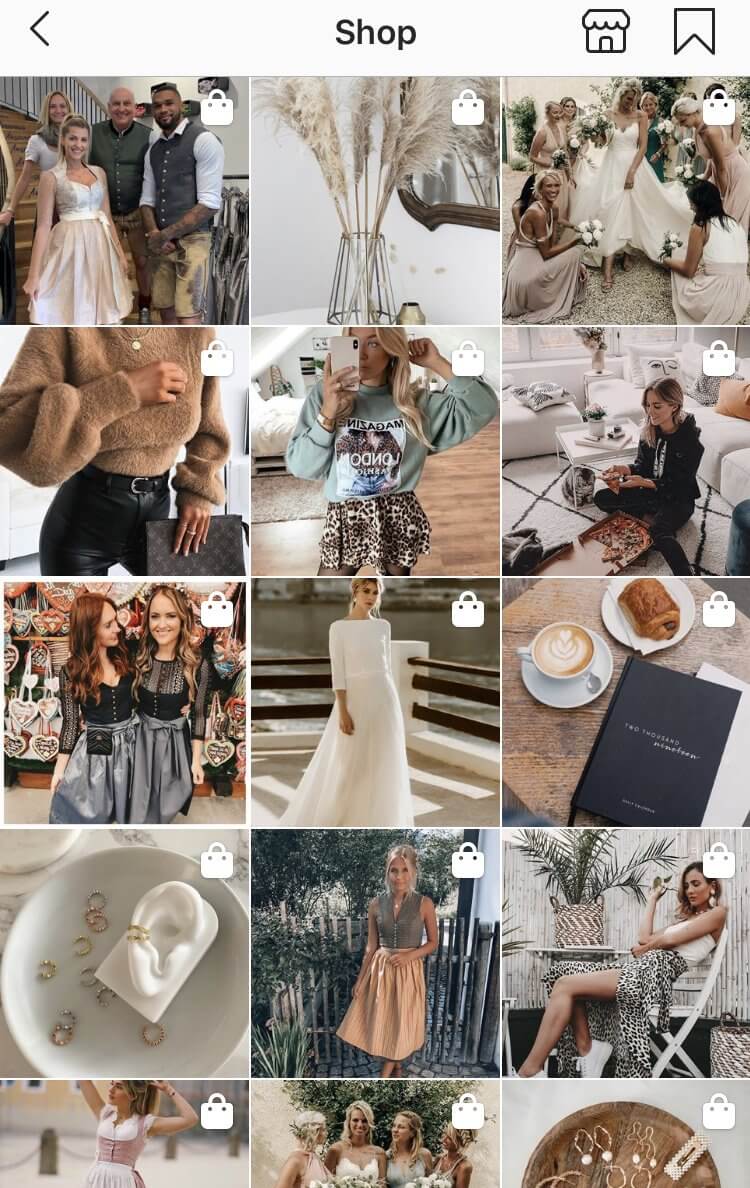Open the earrings on wooden plate post

coord(626,1135)
